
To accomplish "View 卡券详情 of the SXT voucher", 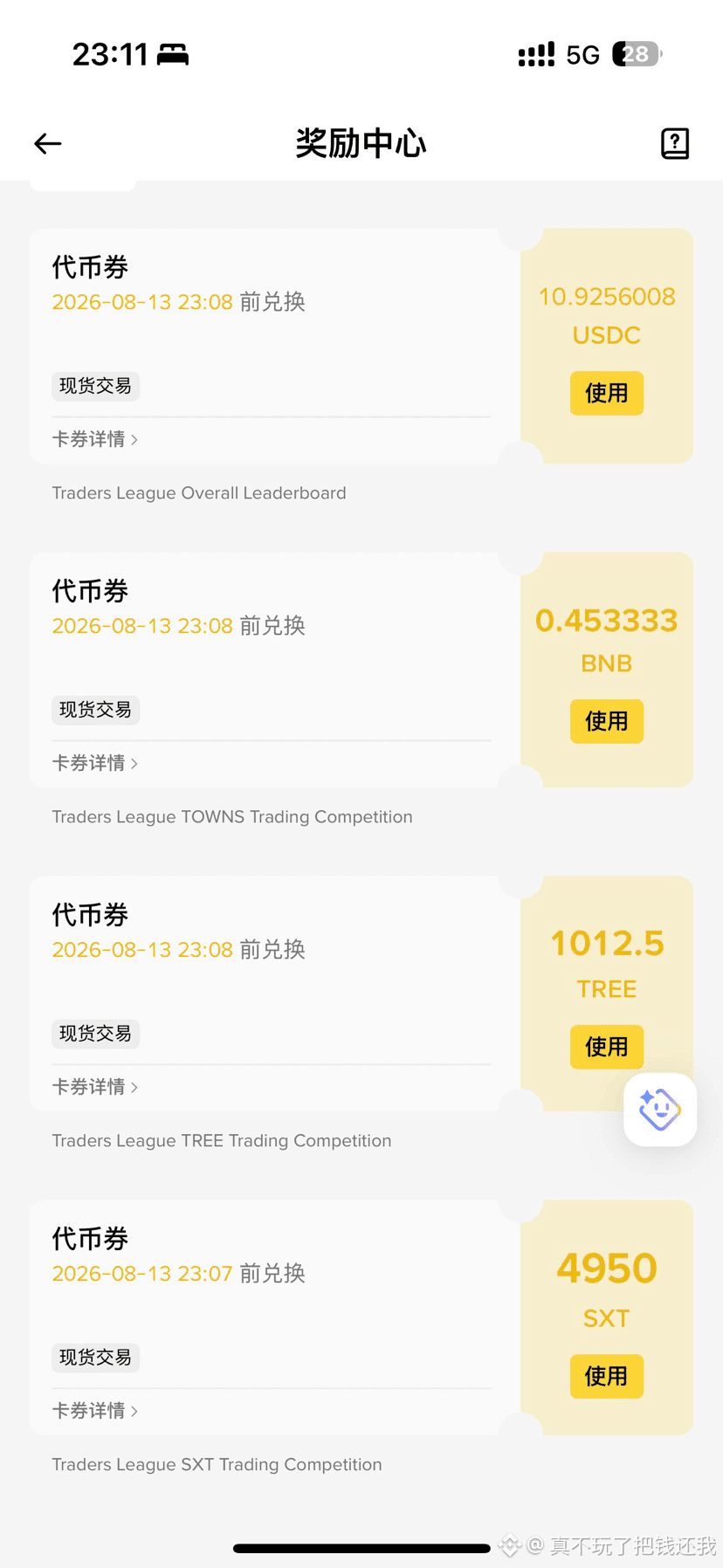I will 95,1411.
